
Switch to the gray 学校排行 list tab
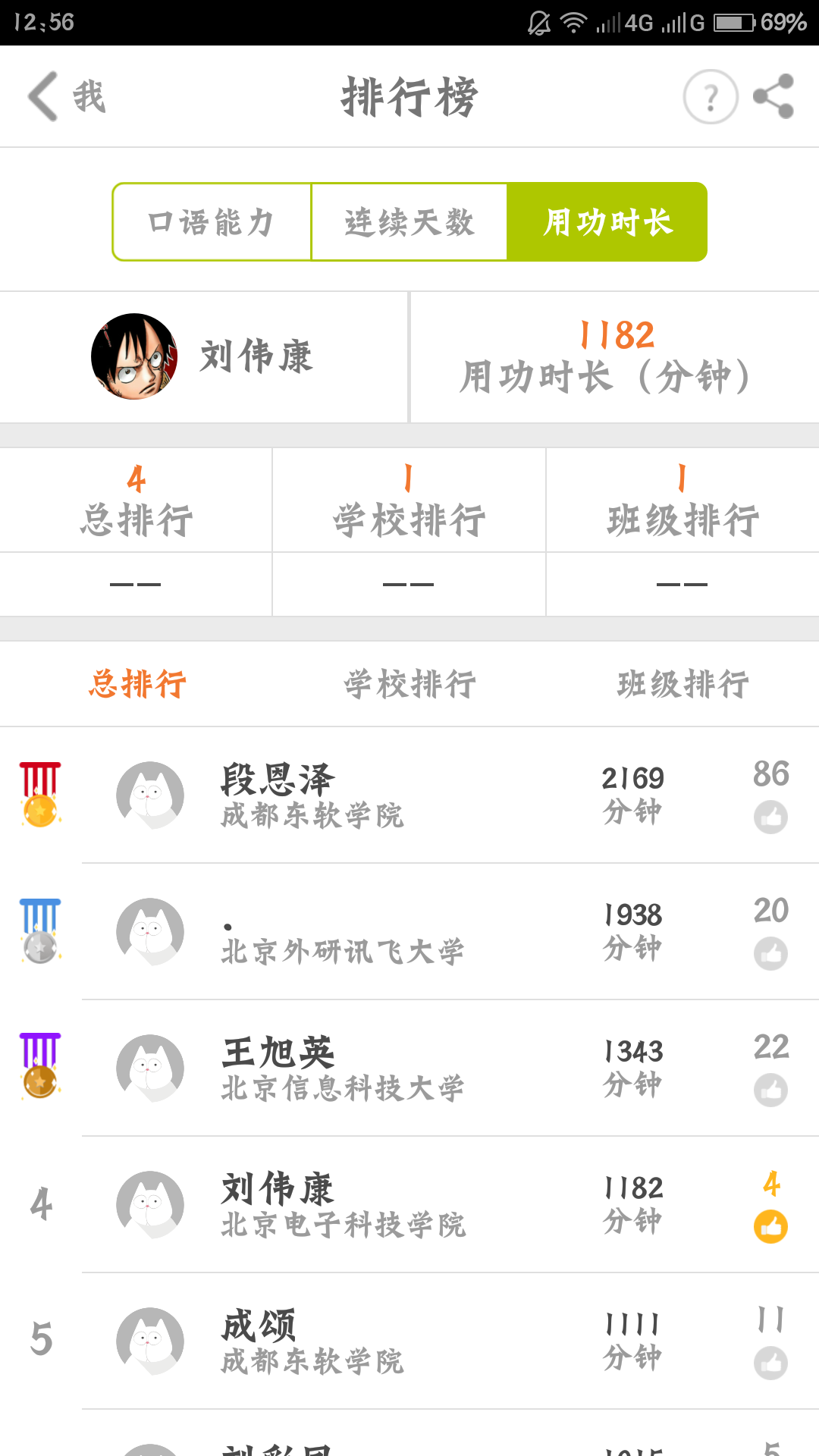(x=409, y=684)
